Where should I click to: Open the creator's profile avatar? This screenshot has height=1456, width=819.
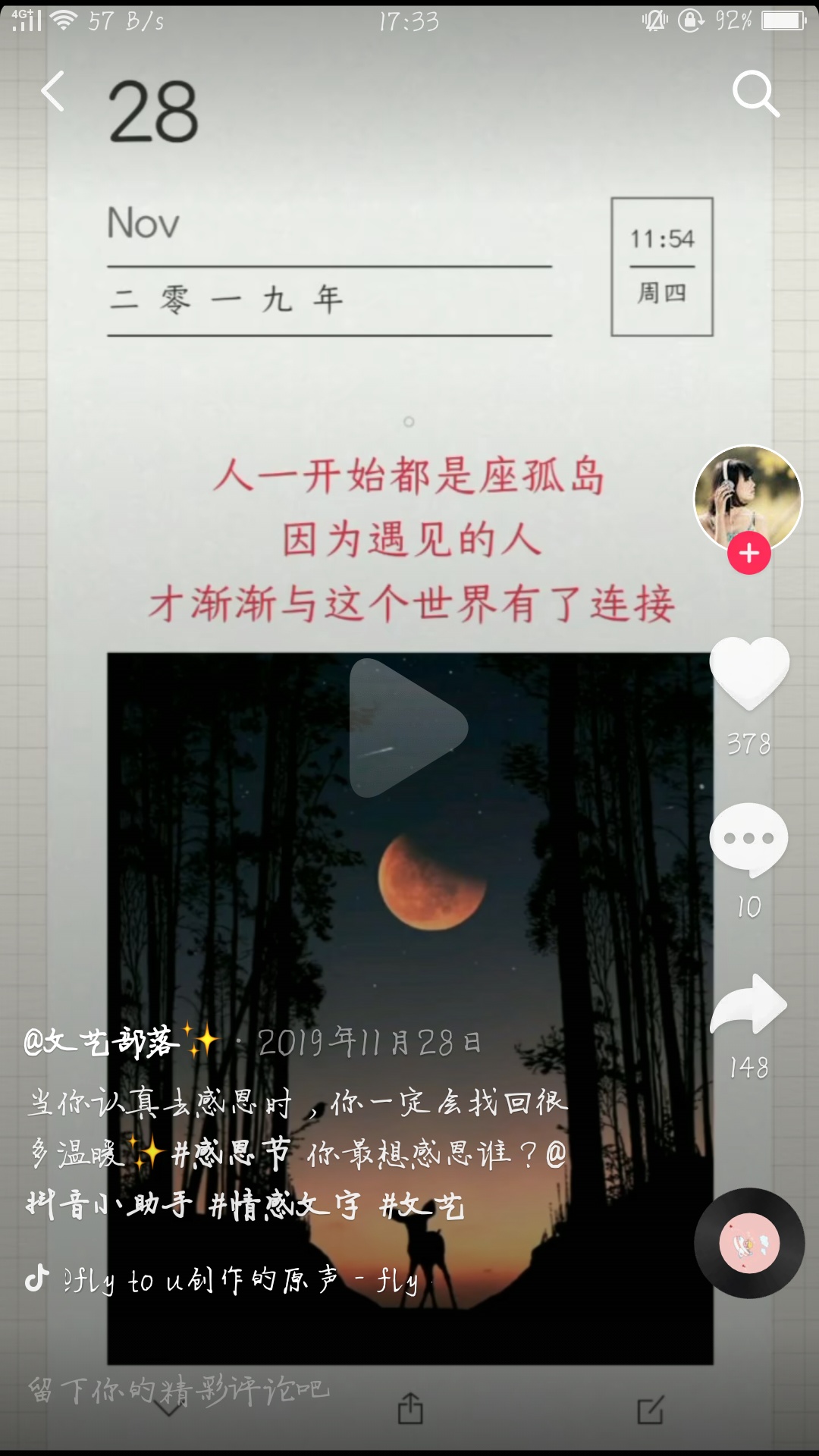(x=748, y=499)
